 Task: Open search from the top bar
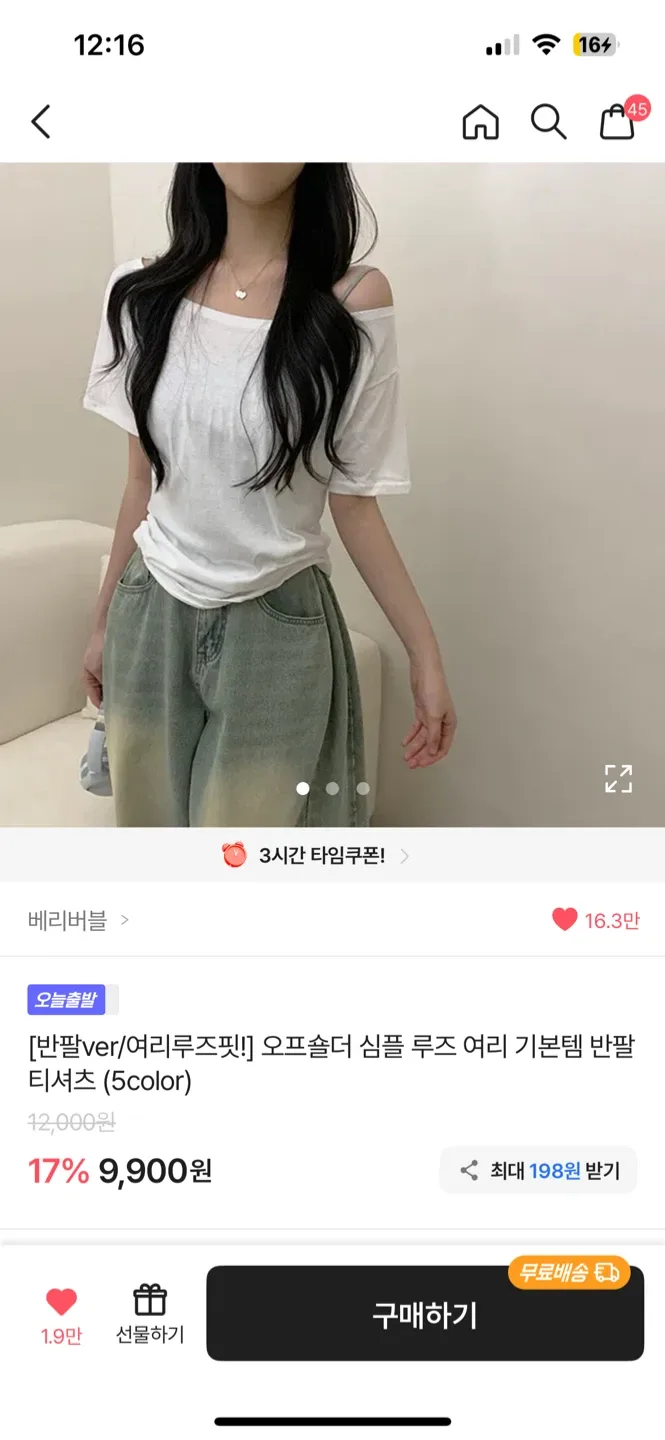point(548,122)
